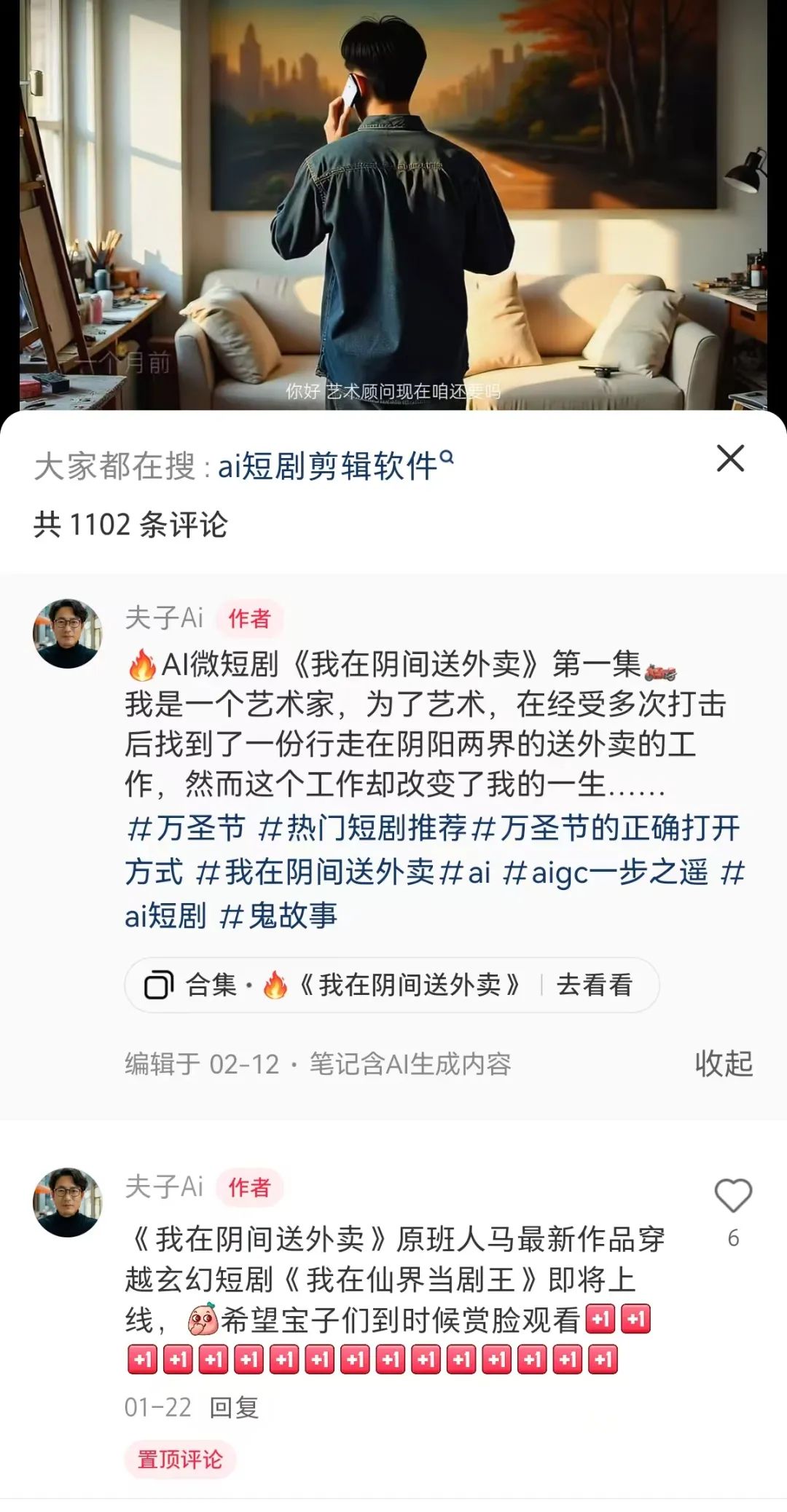Tap the video playing above the comments

pos(393,204)
